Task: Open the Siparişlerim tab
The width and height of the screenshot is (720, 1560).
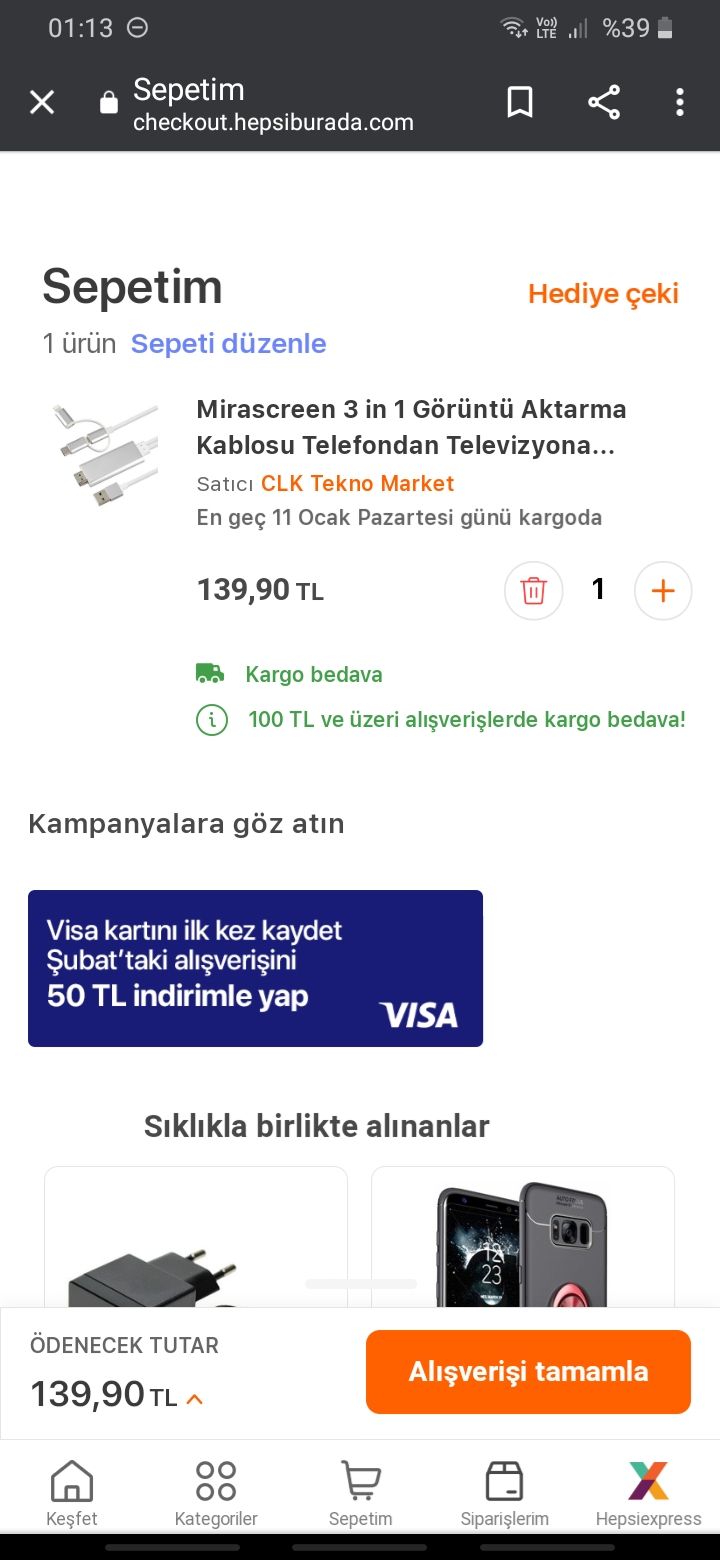Action: (504, 1493)
